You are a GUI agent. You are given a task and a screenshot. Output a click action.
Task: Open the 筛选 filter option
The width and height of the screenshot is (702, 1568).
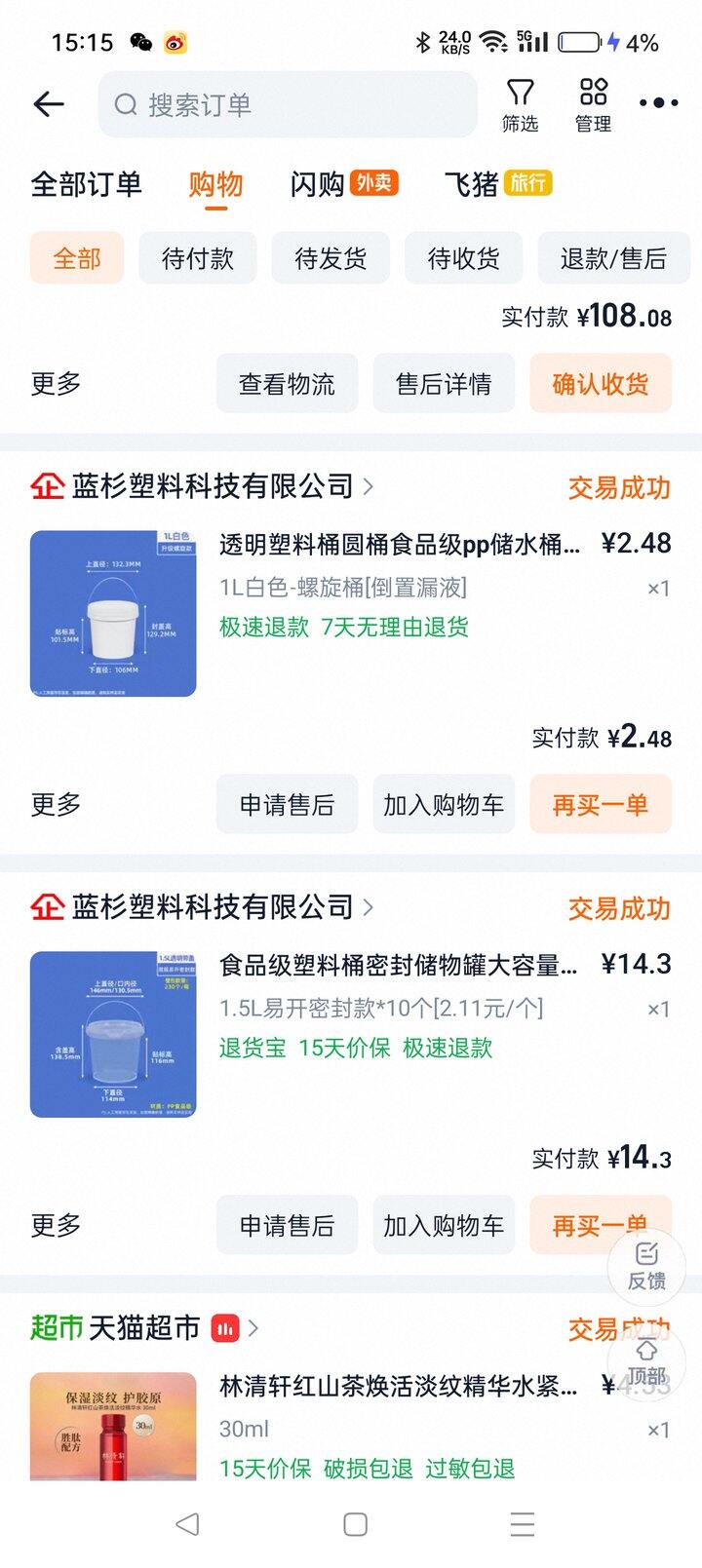point(520,105)
